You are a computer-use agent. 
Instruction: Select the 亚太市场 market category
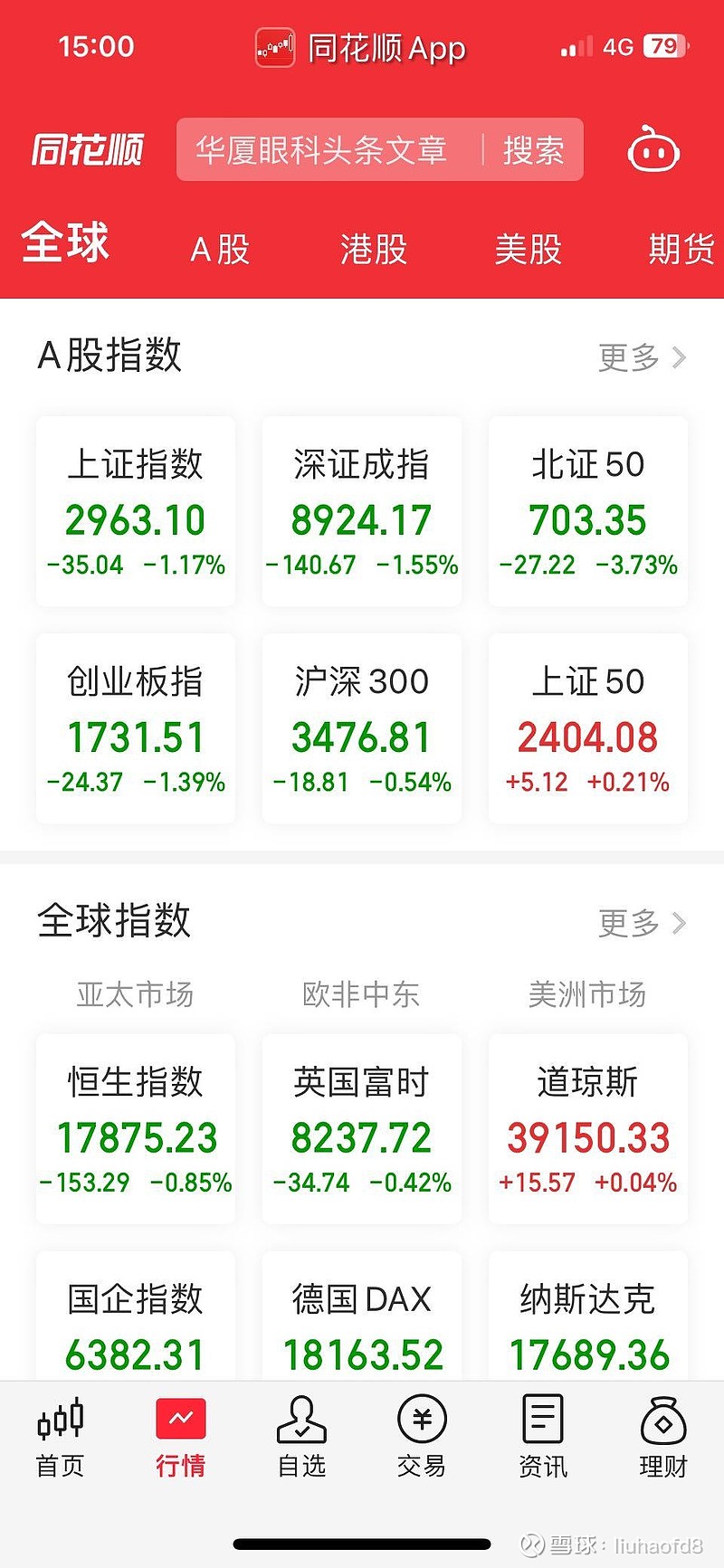[x=134, y=993]
